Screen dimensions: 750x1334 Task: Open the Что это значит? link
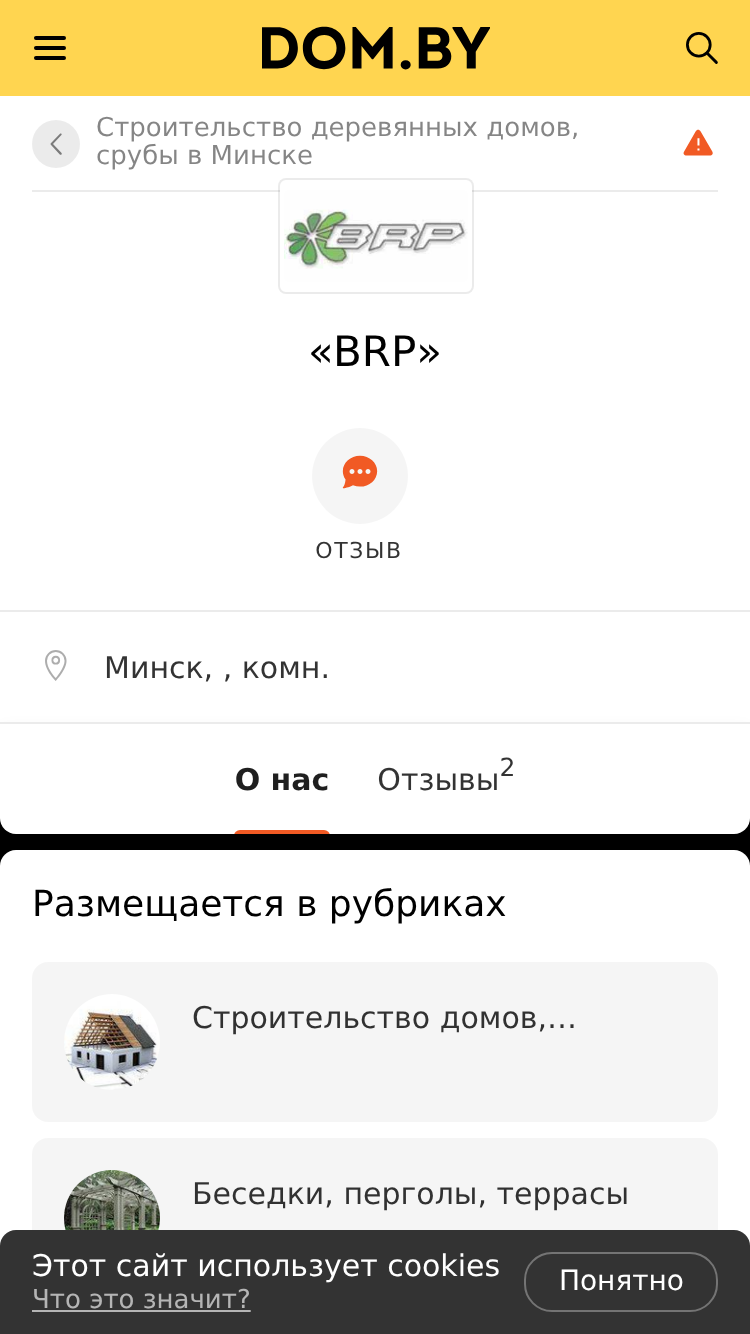coord(141,1299)
